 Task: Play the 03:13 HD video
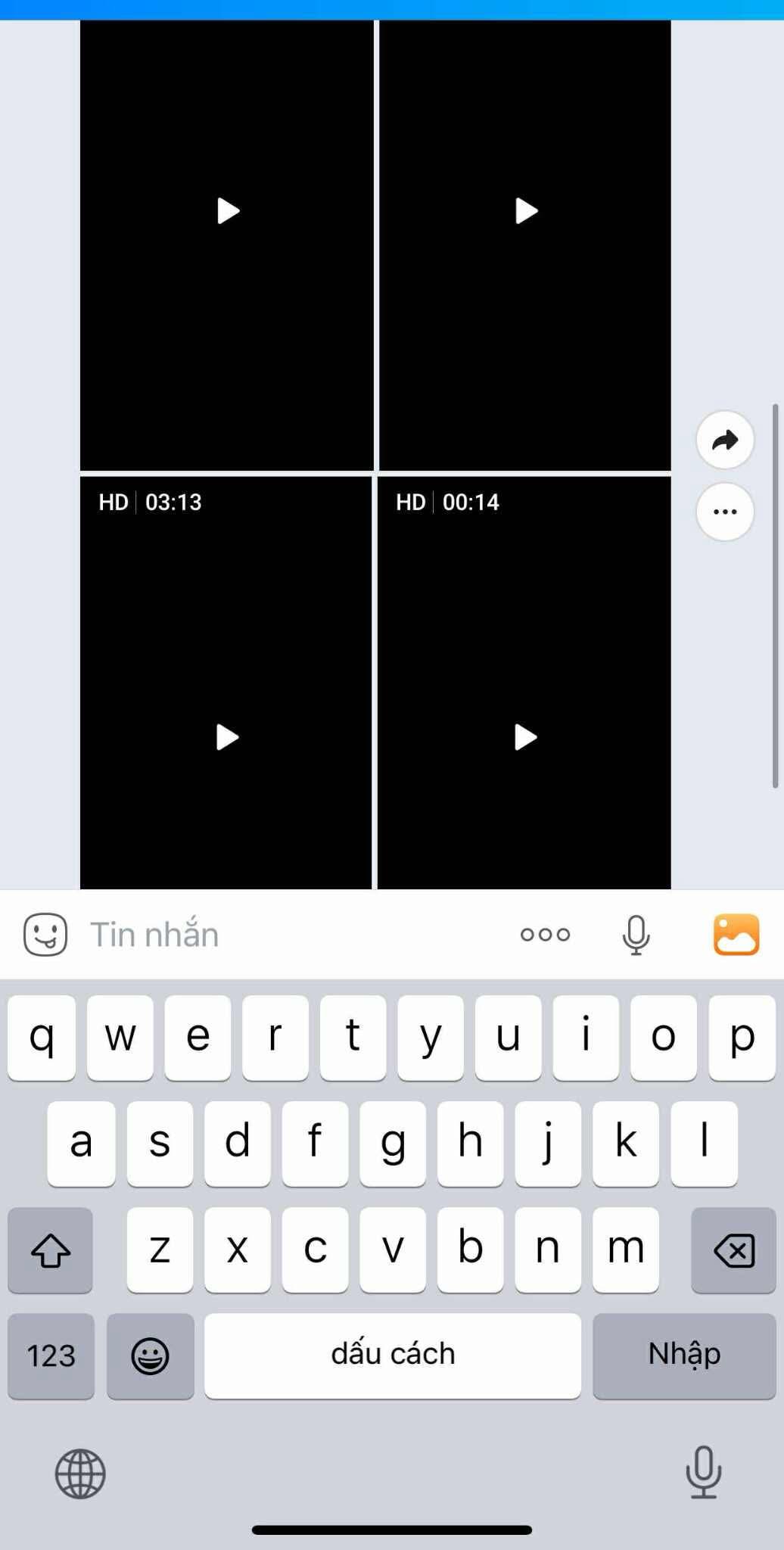pos(227,737)
